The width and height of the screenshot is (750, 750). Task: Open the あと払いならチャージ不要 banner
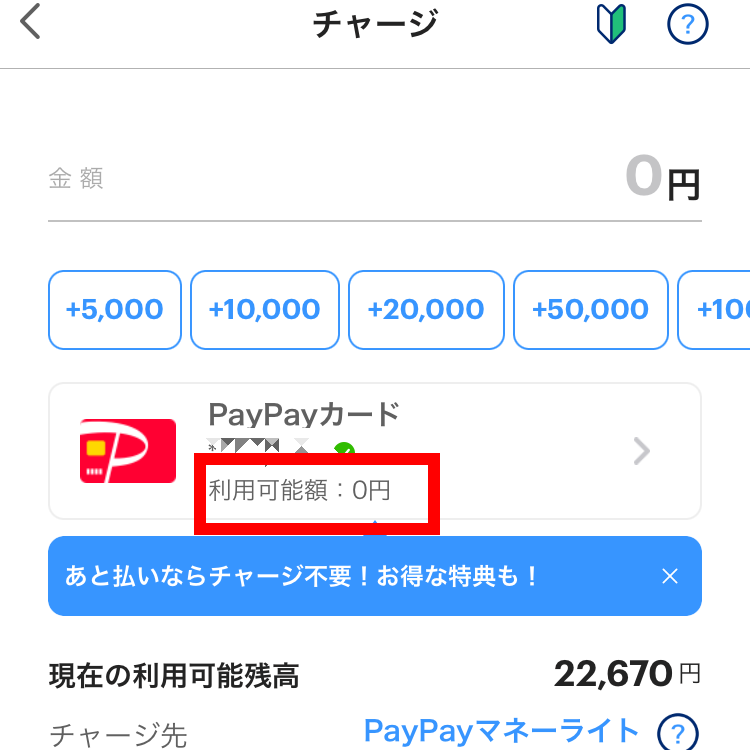tap(320, 576)
